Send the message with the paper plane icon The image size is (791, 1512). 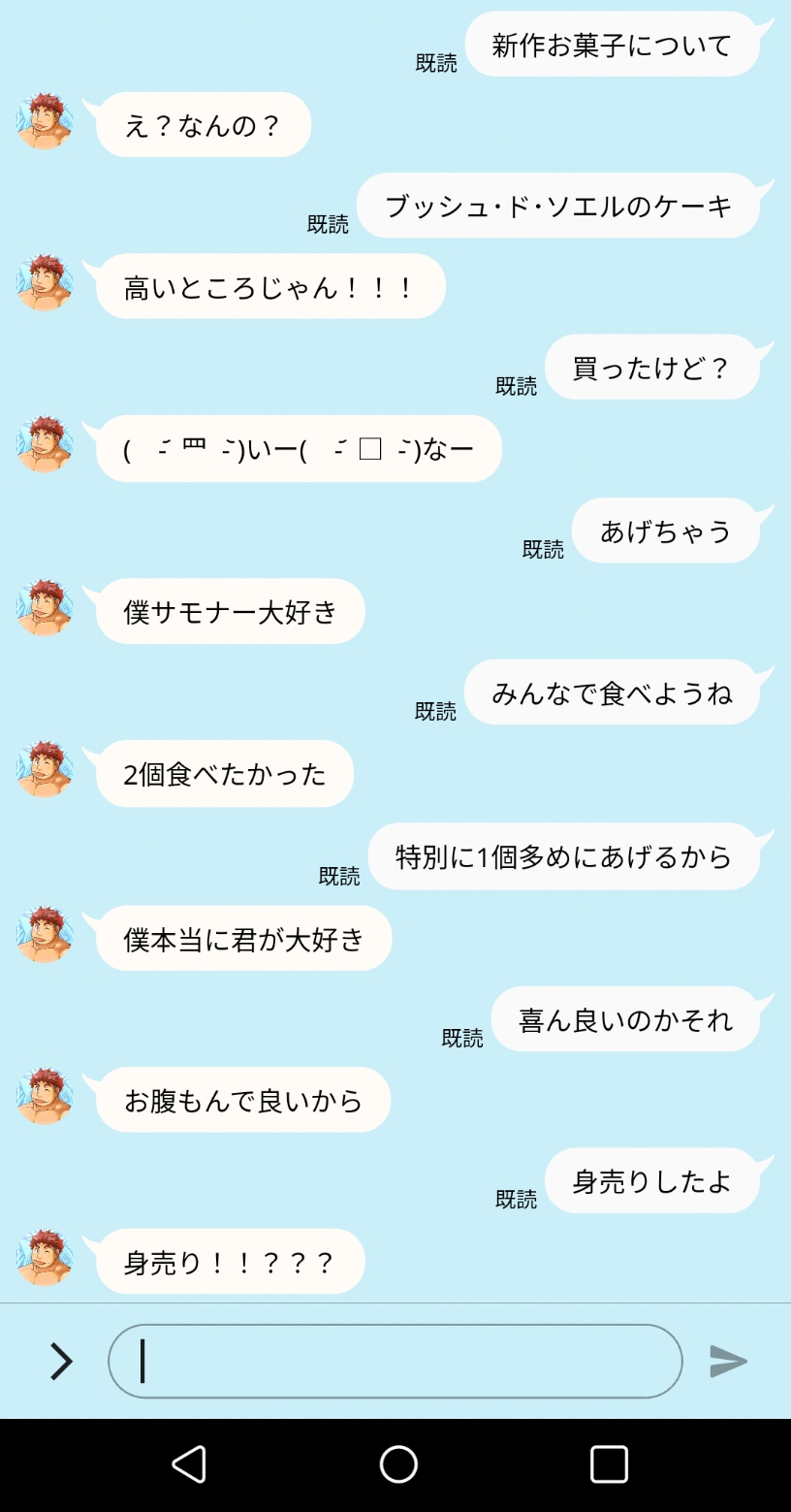click(x=728, y=1361)
